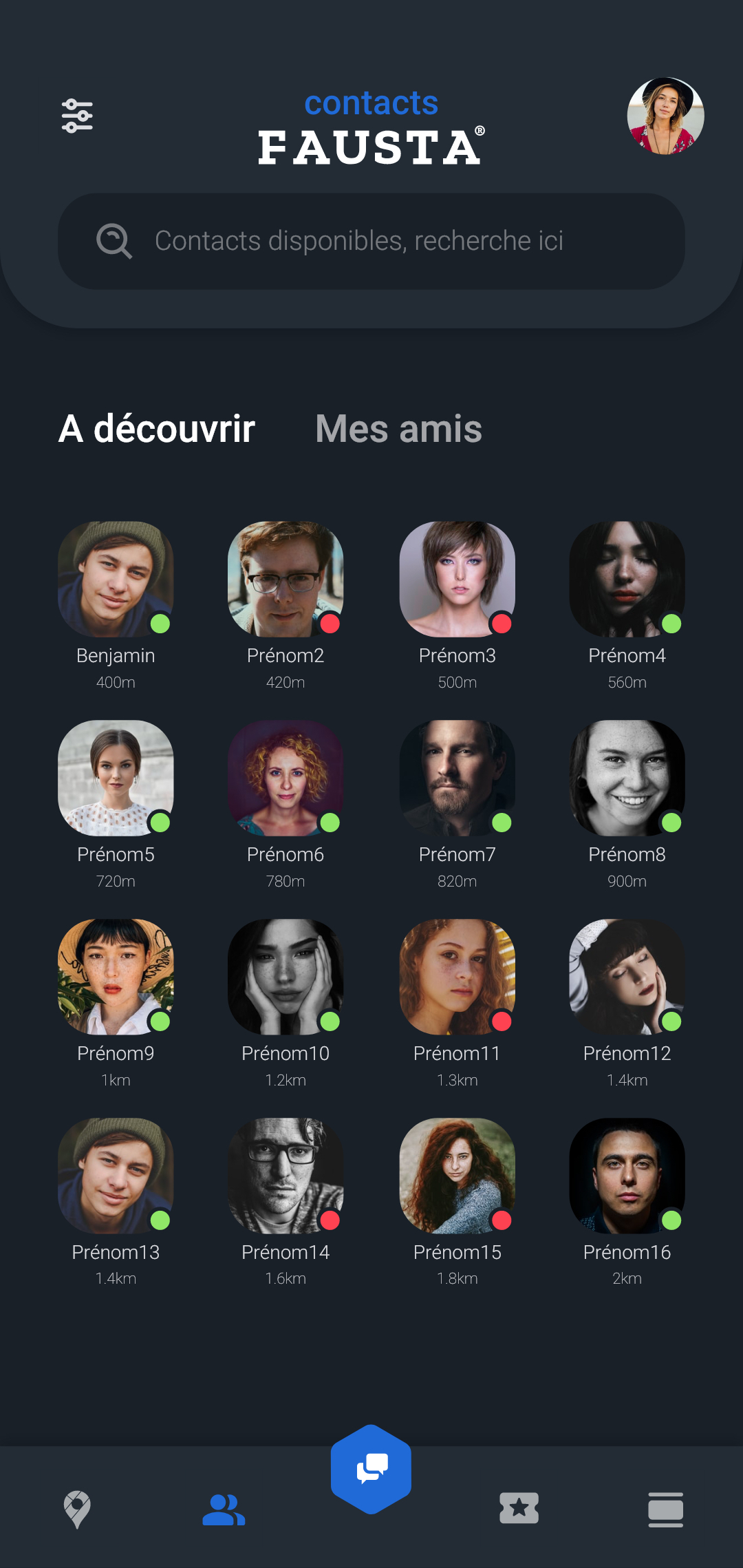Open the star ticket tab
Image resolution: width=743 pixels, height=1568 pixels.
pyautogui.click(x=519, y=1509)
